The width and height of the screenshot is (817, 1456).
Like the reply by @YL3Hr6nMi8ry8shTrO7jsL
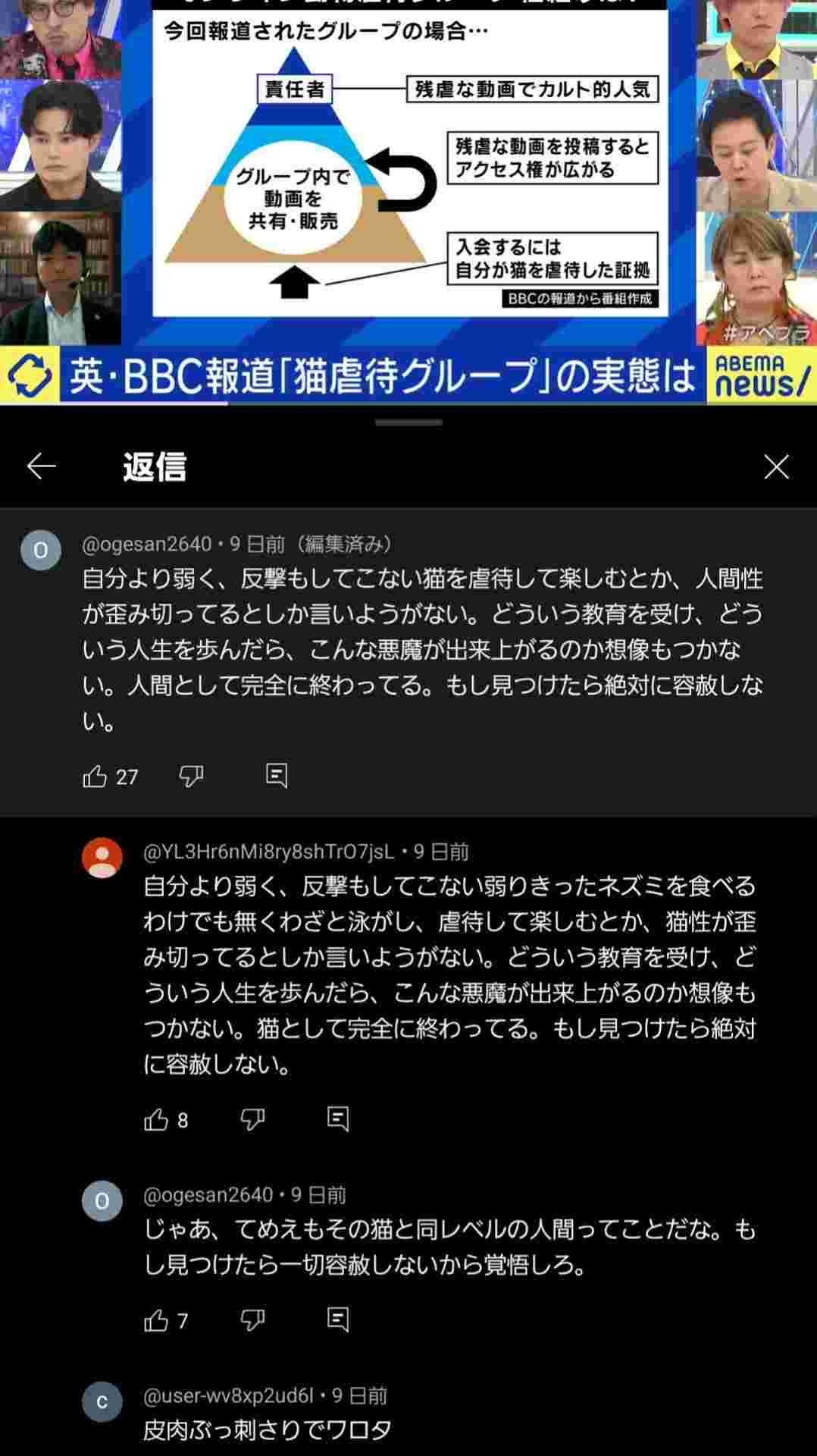pyautogui.click(x=157, y=1119)
